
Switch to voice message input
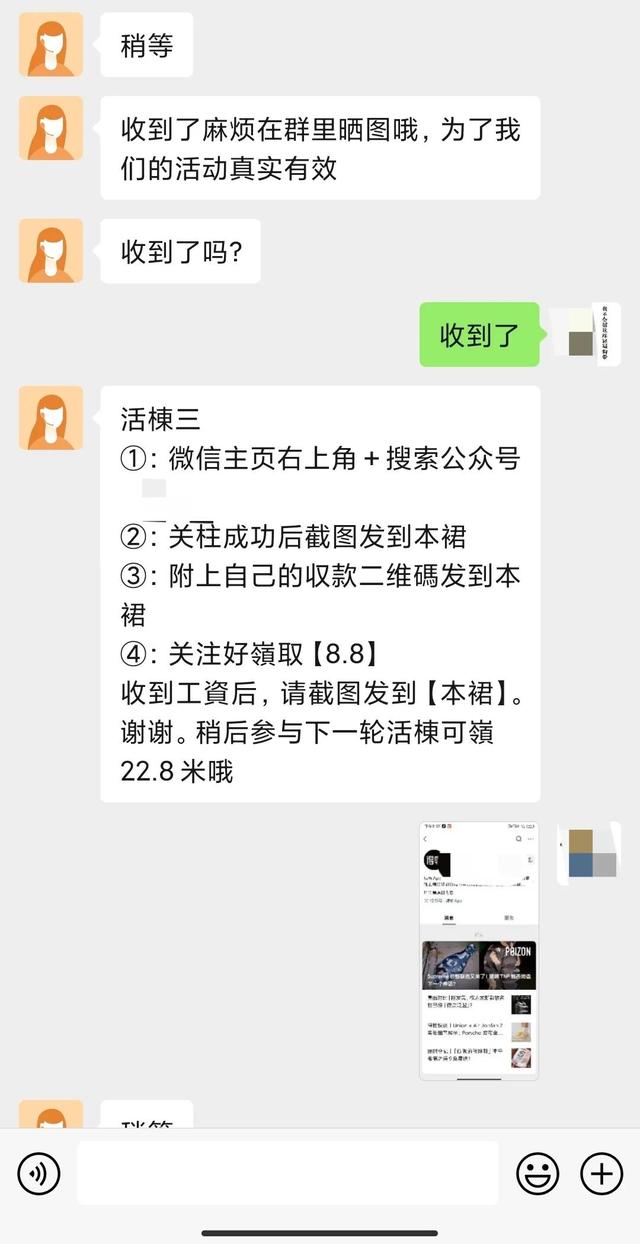pyautogui.click(x=39, y=1173)
